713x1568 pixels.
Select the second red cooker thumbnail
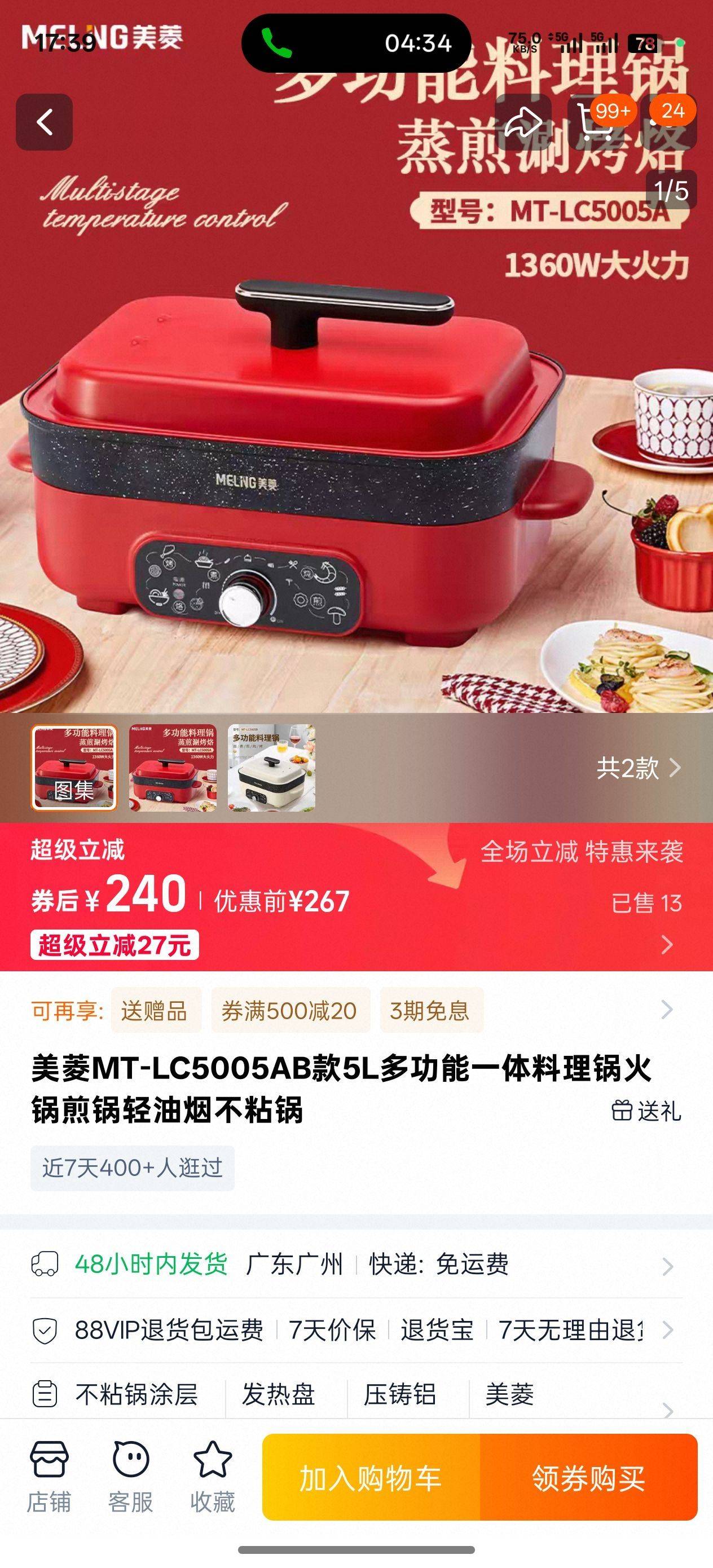click(x=173, y=768)
